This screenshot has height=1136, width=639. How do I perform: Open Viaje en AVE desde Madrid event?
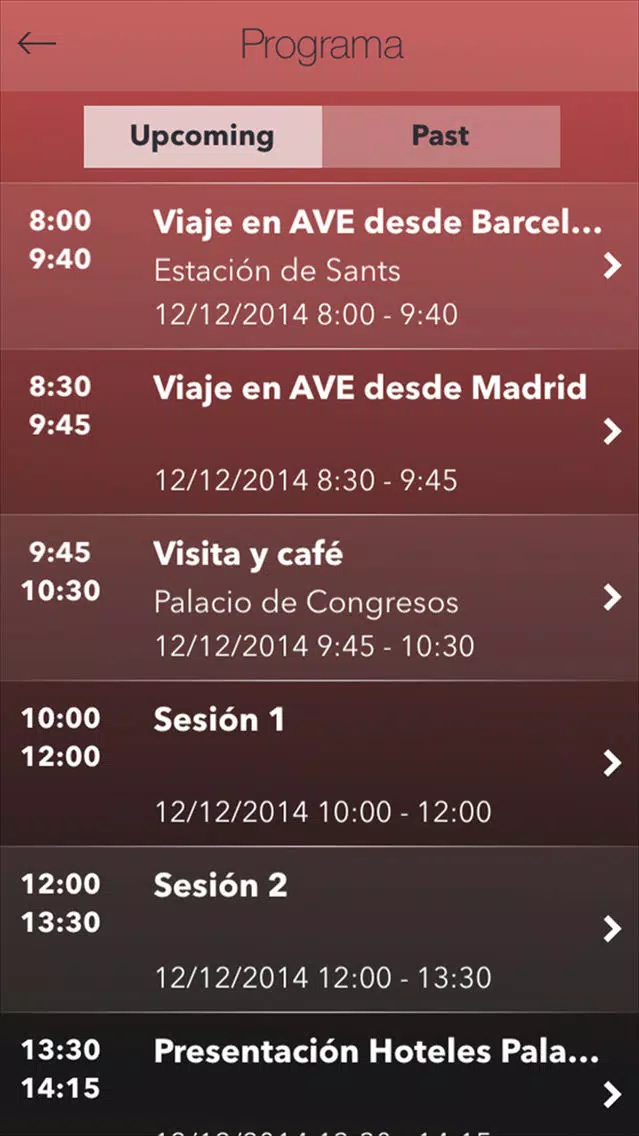[x=320, y=432]
